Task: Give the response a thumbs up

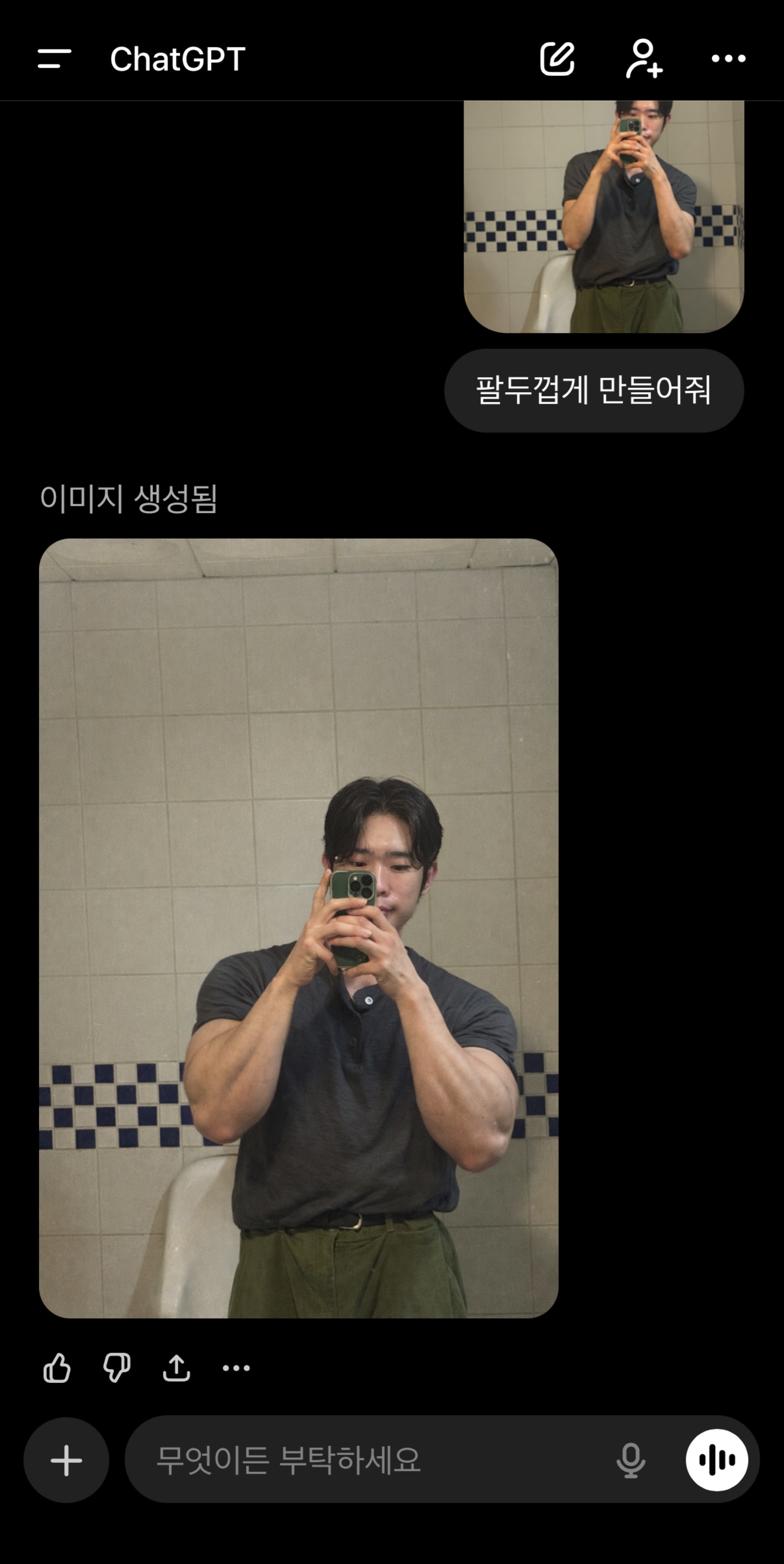Action: click(57, 1368)
